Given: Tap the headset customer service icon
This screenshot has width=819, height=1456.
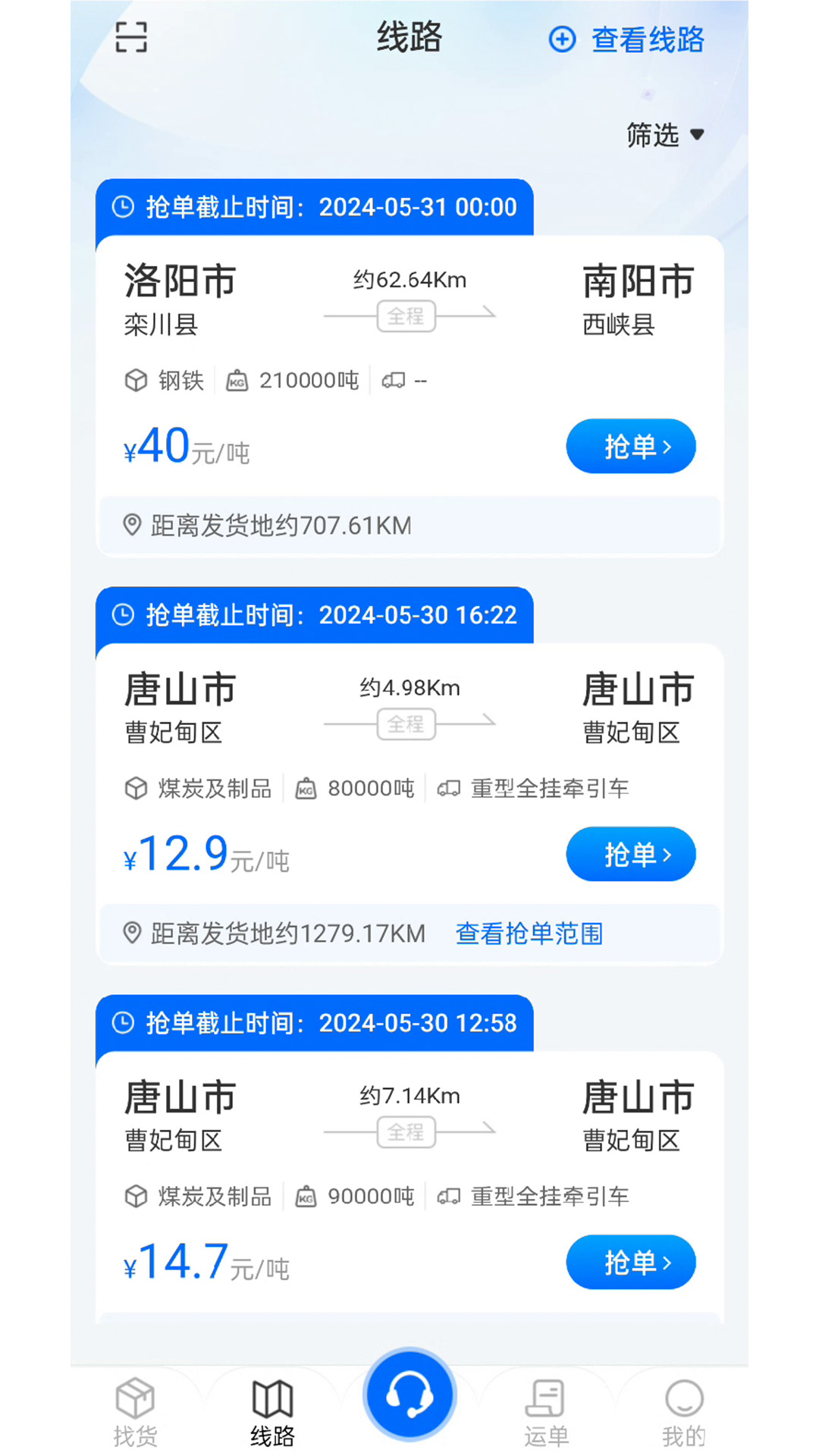Looking at the screenshot, I should (x=409, y=1394).
